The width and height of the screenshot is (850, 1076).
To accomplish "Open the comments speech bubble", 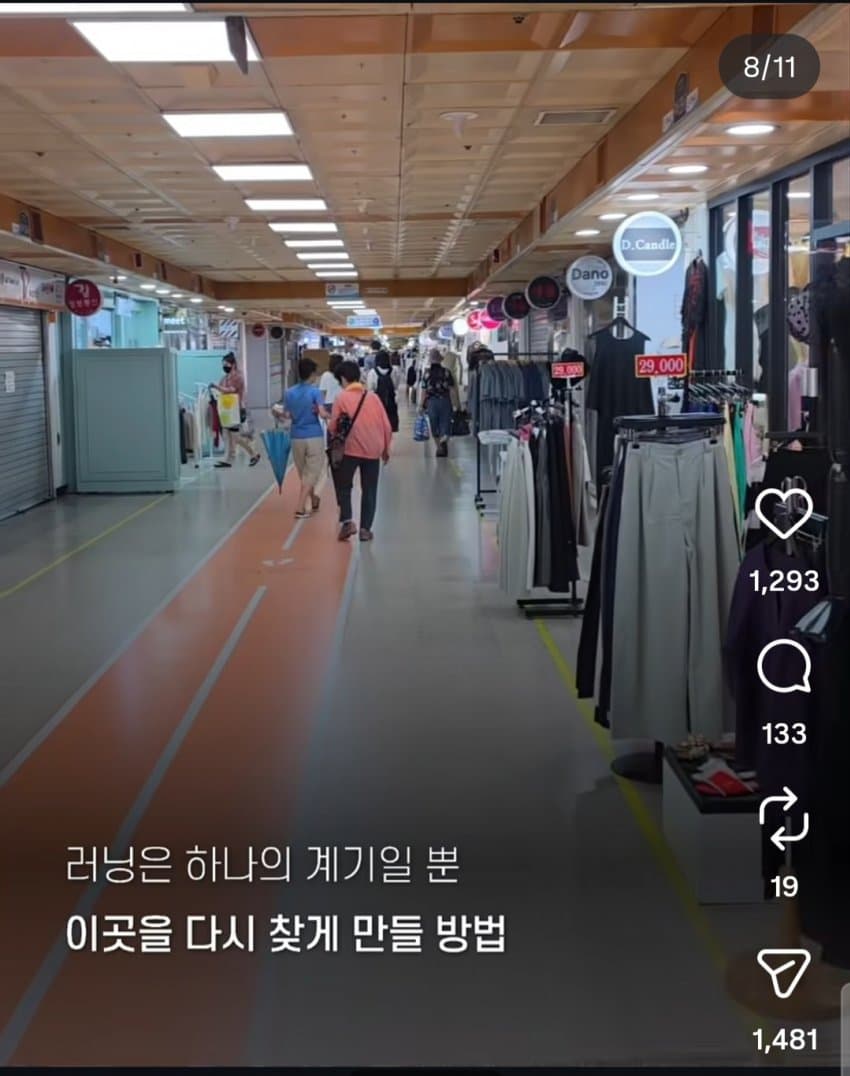I will 784,667.
